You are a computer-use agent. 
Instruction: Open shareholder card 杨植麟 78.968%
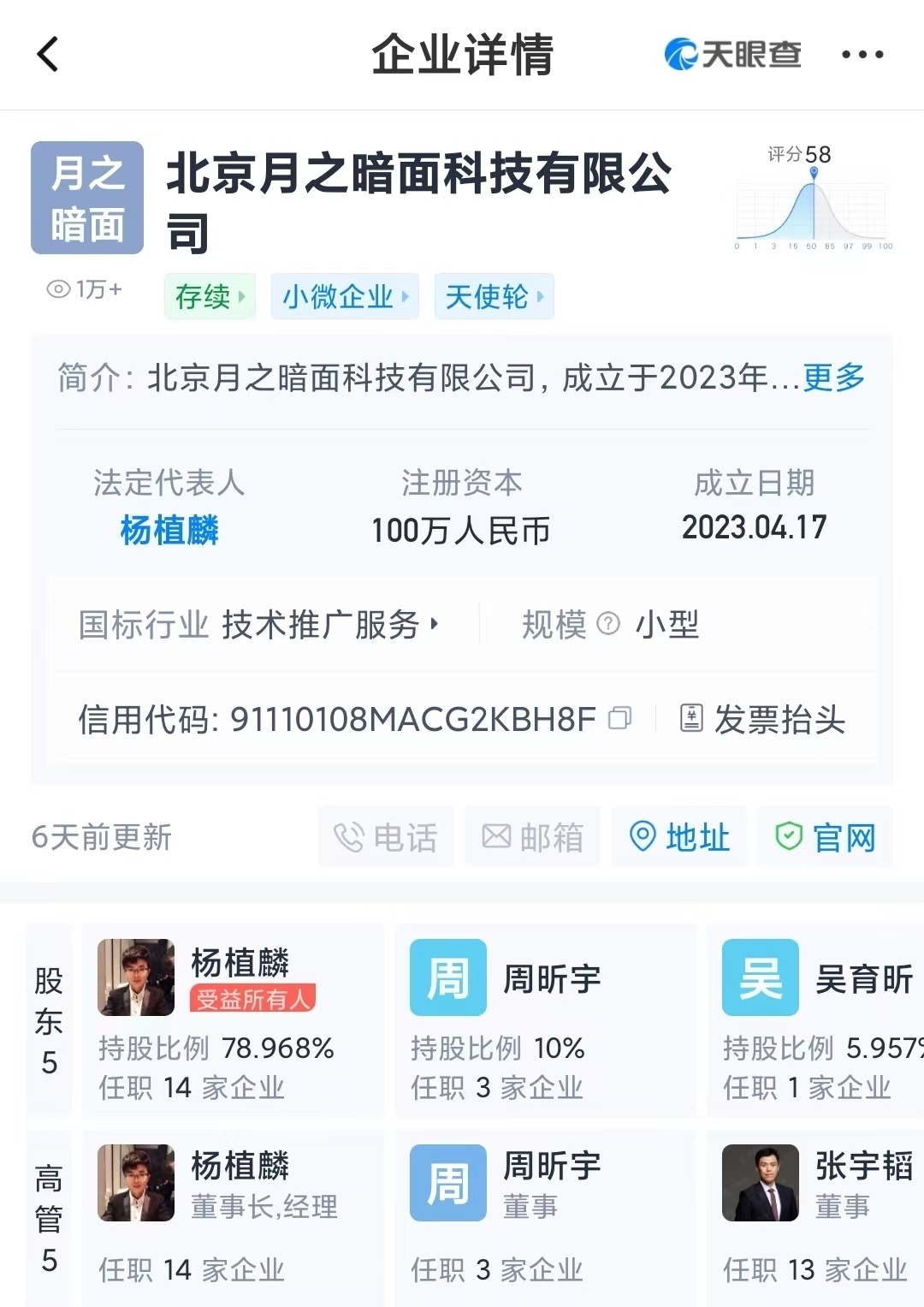(233, 1019)
